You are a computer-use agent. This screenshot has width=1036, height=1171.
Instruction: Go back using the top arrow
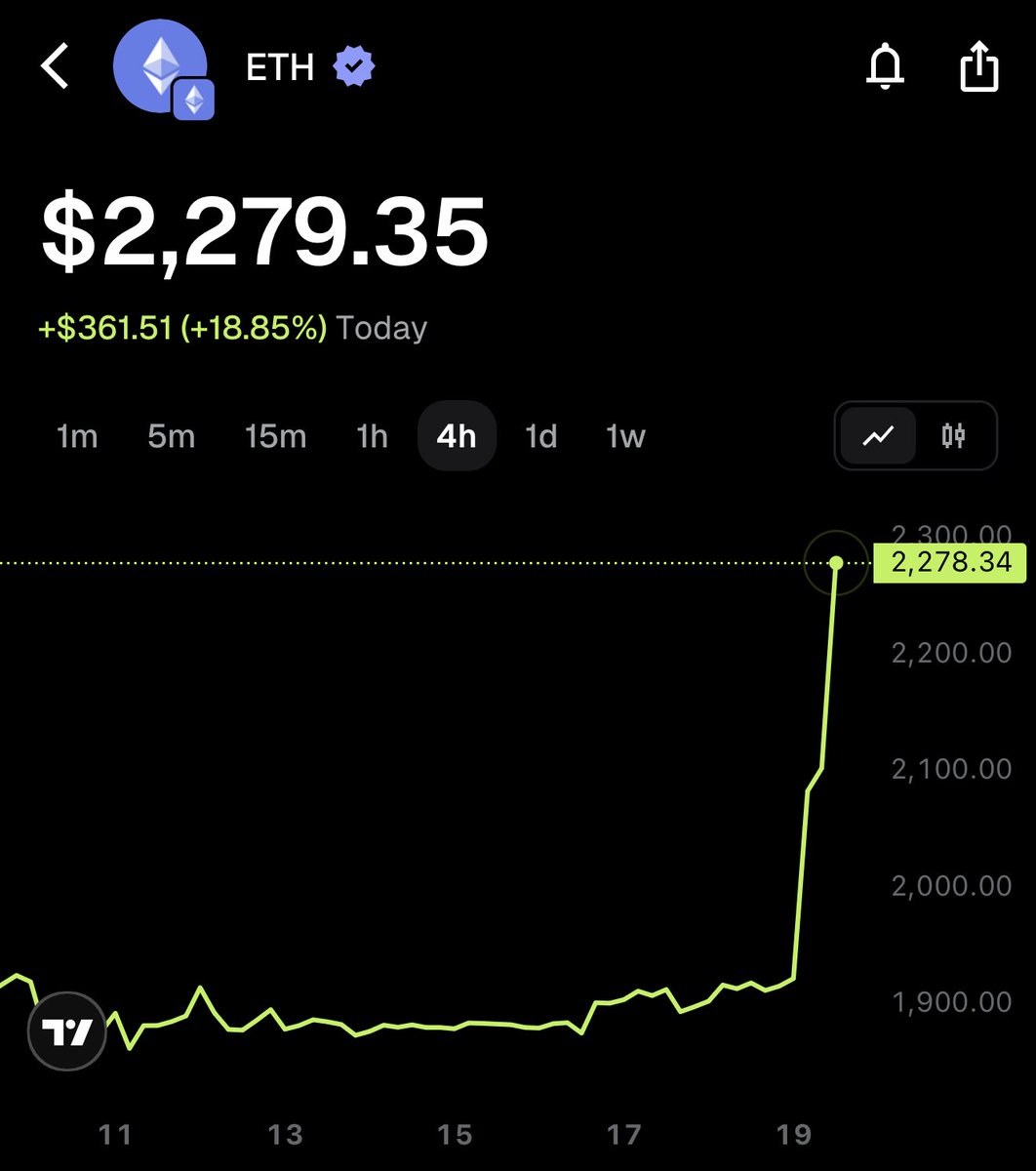tap(55, 67)
